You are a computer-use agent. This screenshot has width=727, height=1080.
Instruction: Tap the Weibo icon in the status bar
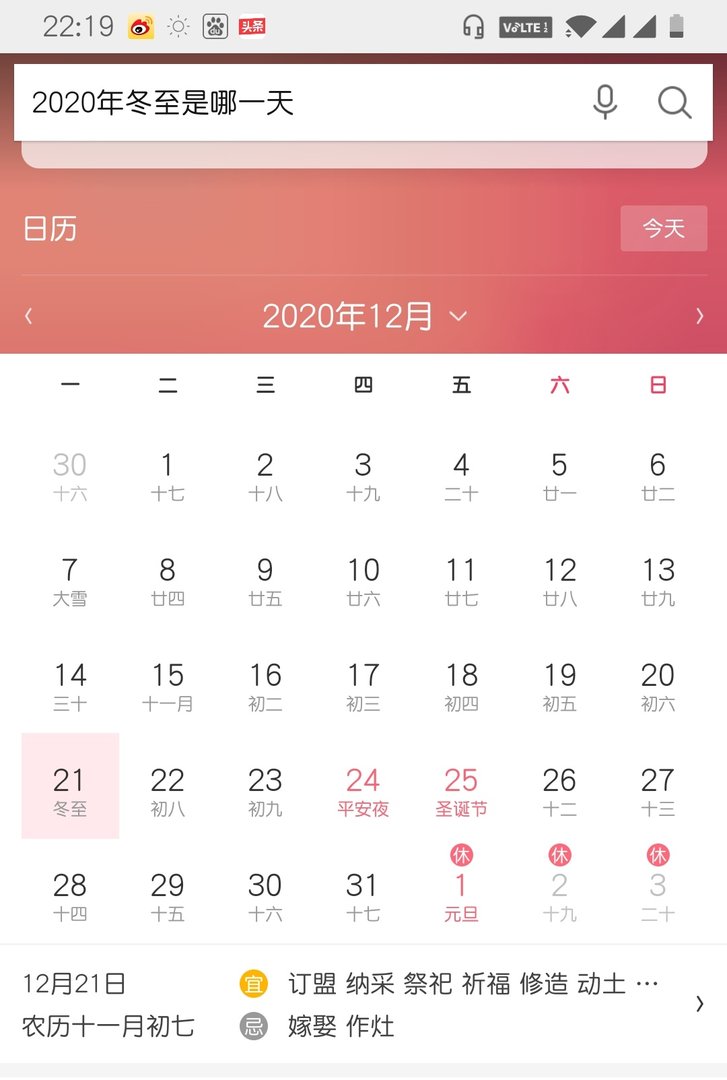tap(139, 26)
